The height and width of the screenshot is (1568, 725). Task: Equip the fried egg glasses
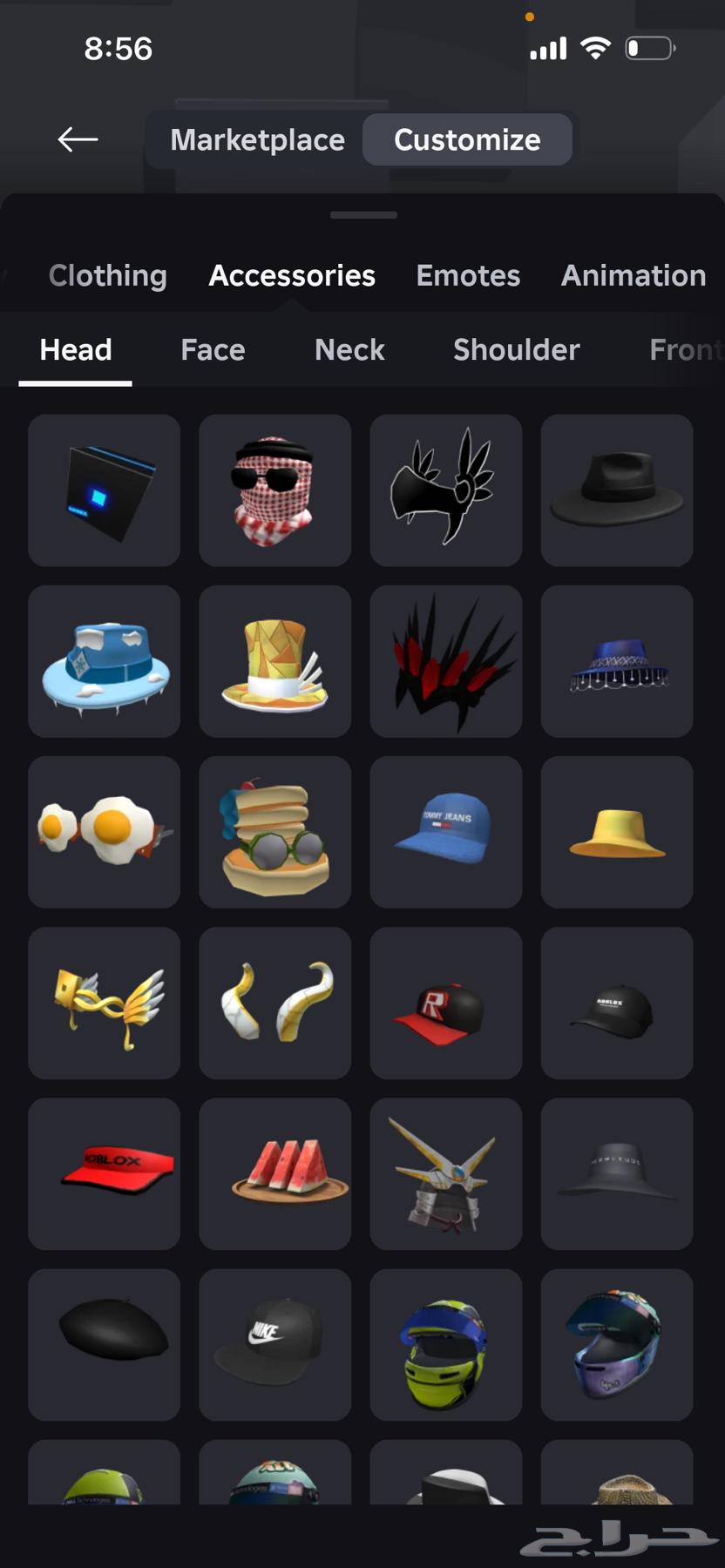coord(104,832)
